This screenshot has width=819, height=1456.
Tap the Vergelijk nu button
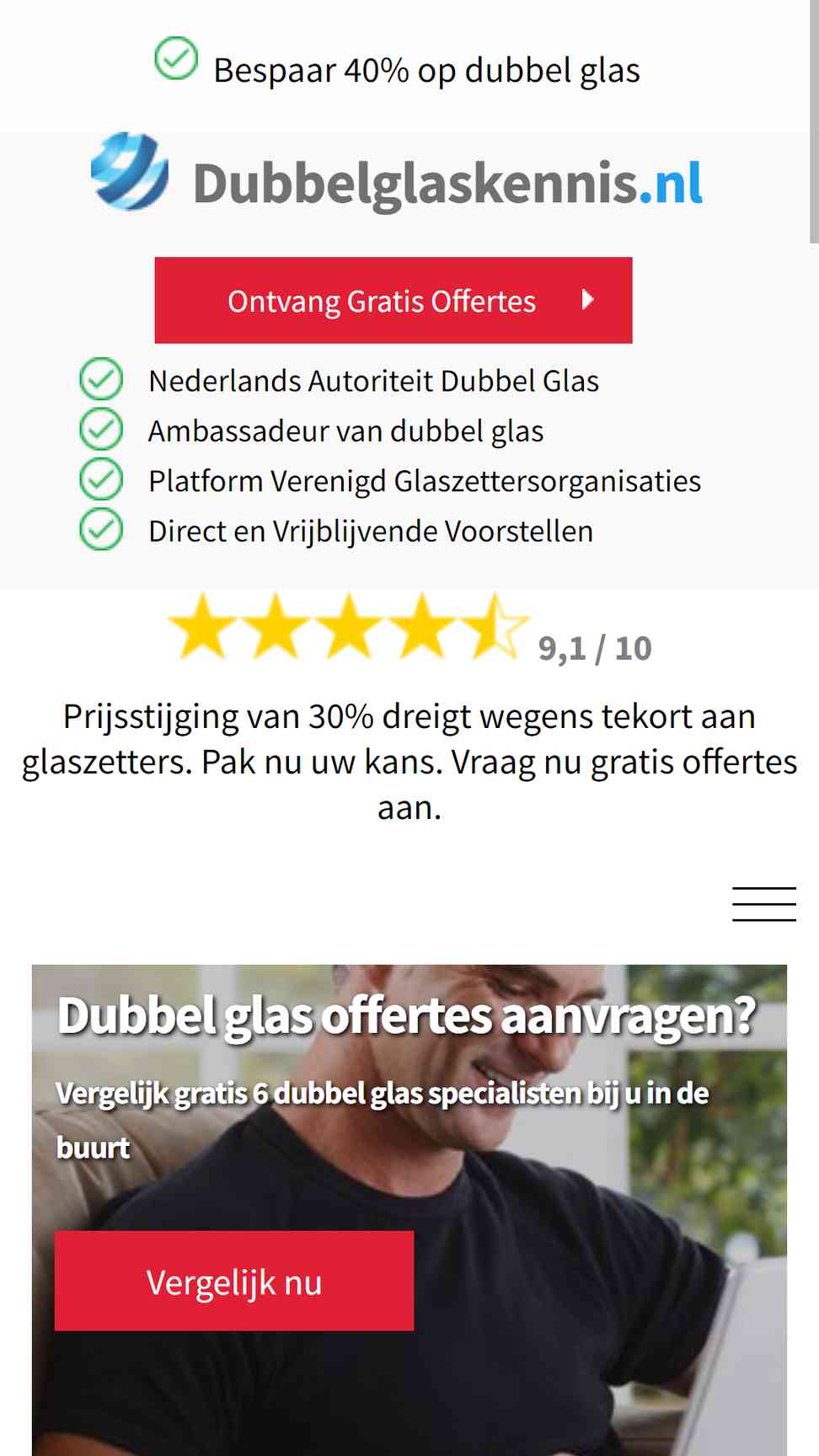(234, 1281)
